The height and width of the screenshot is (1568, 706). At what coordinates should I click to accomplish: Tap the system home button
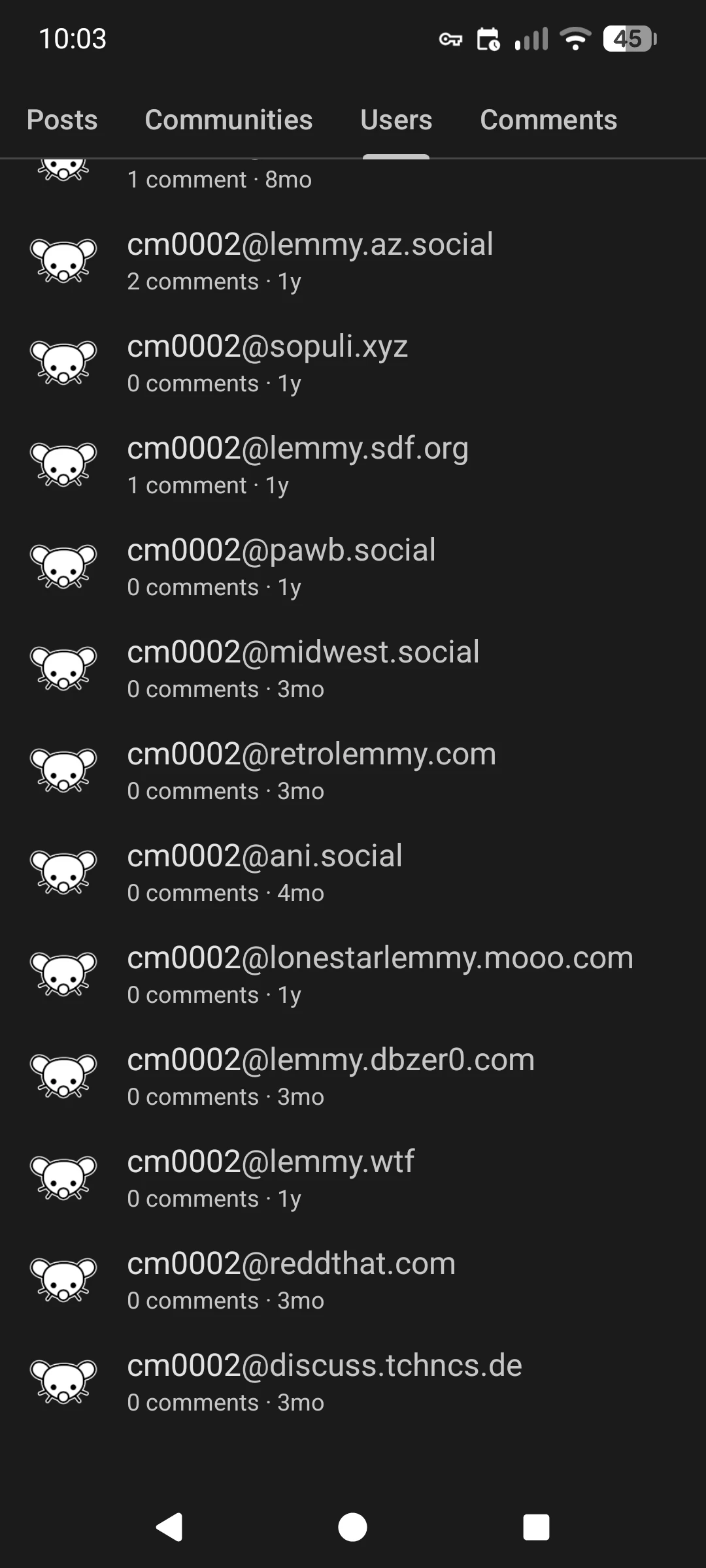[x=352, y=1527]
